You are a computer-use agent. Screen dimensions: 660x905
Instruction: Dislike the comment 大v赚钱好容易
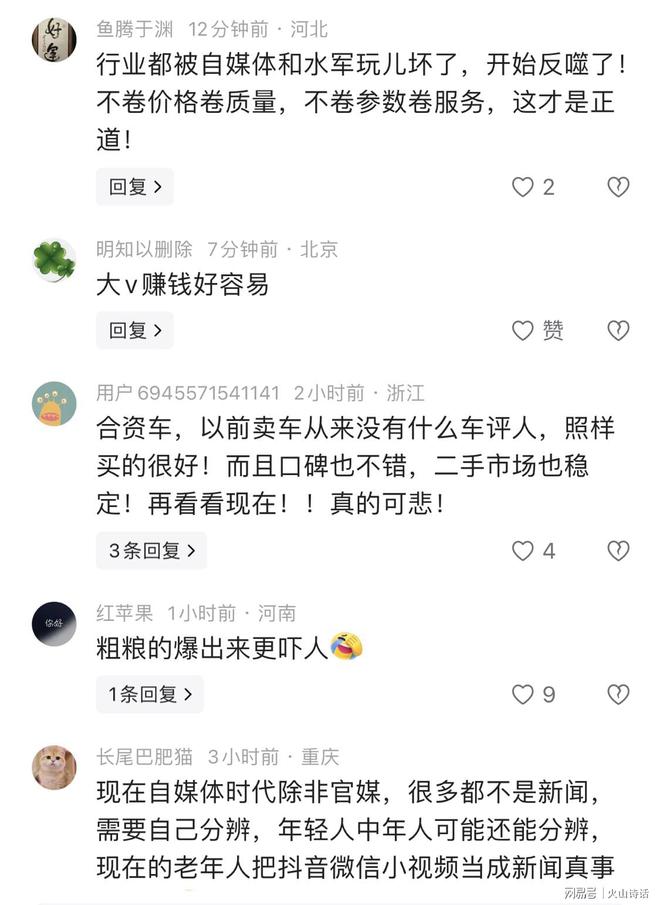point(618,330)
